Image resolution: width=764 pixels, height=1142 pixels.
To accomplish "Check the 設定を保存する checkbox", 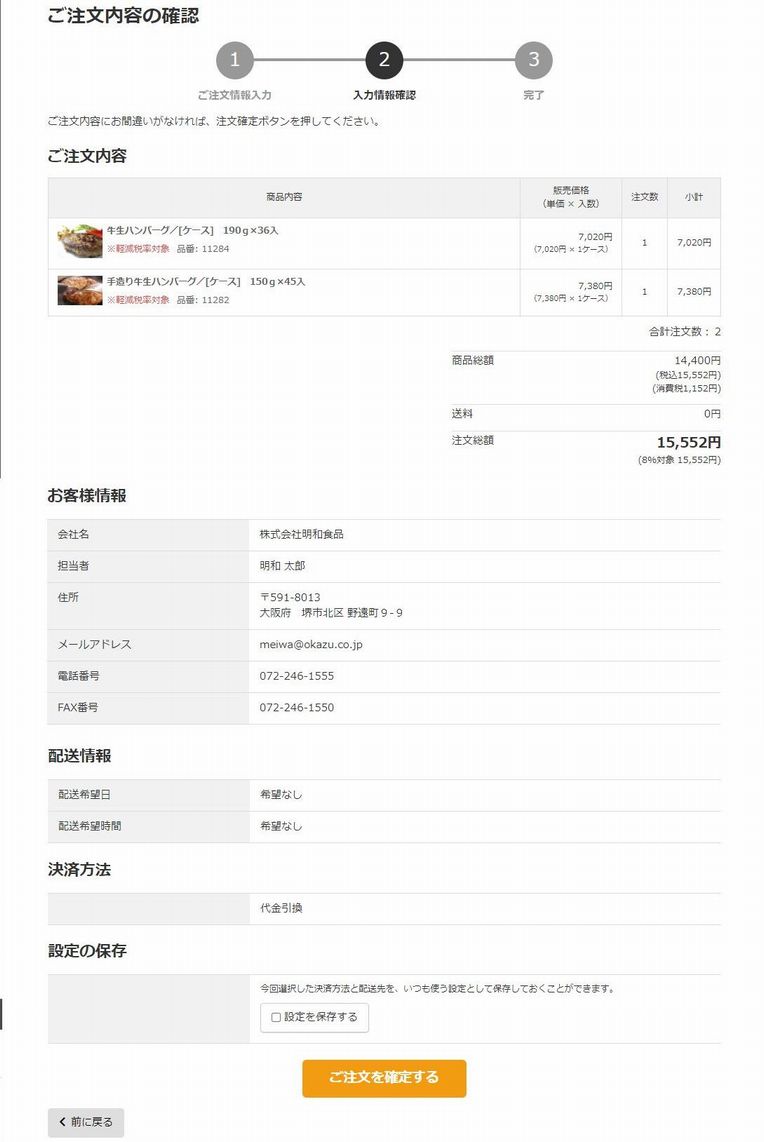I will pyautogui.click(x=277, y=1017).
